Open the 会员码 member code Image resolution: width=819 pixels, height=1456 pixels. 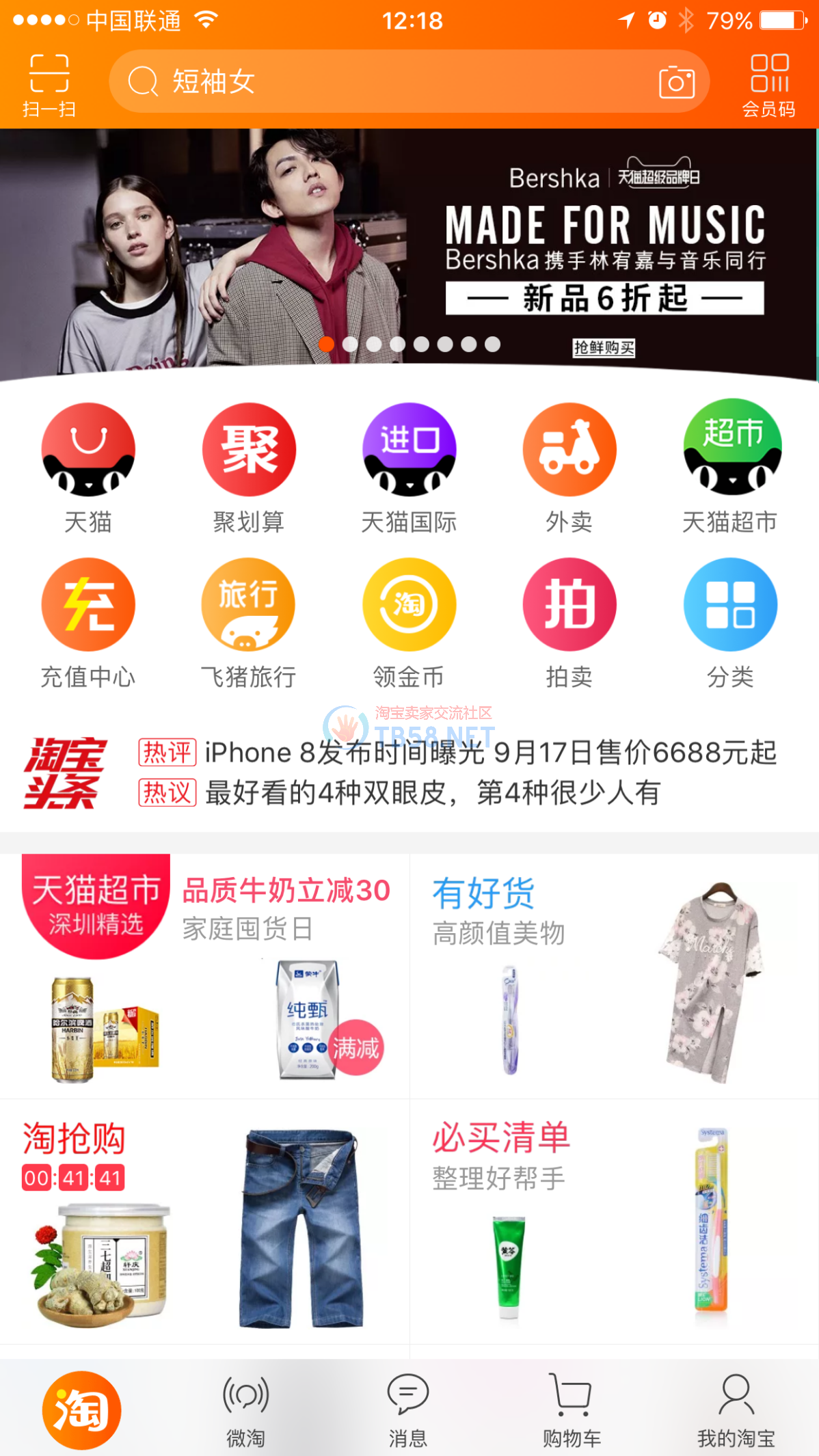pyautogui.click(x=769, y=84)
